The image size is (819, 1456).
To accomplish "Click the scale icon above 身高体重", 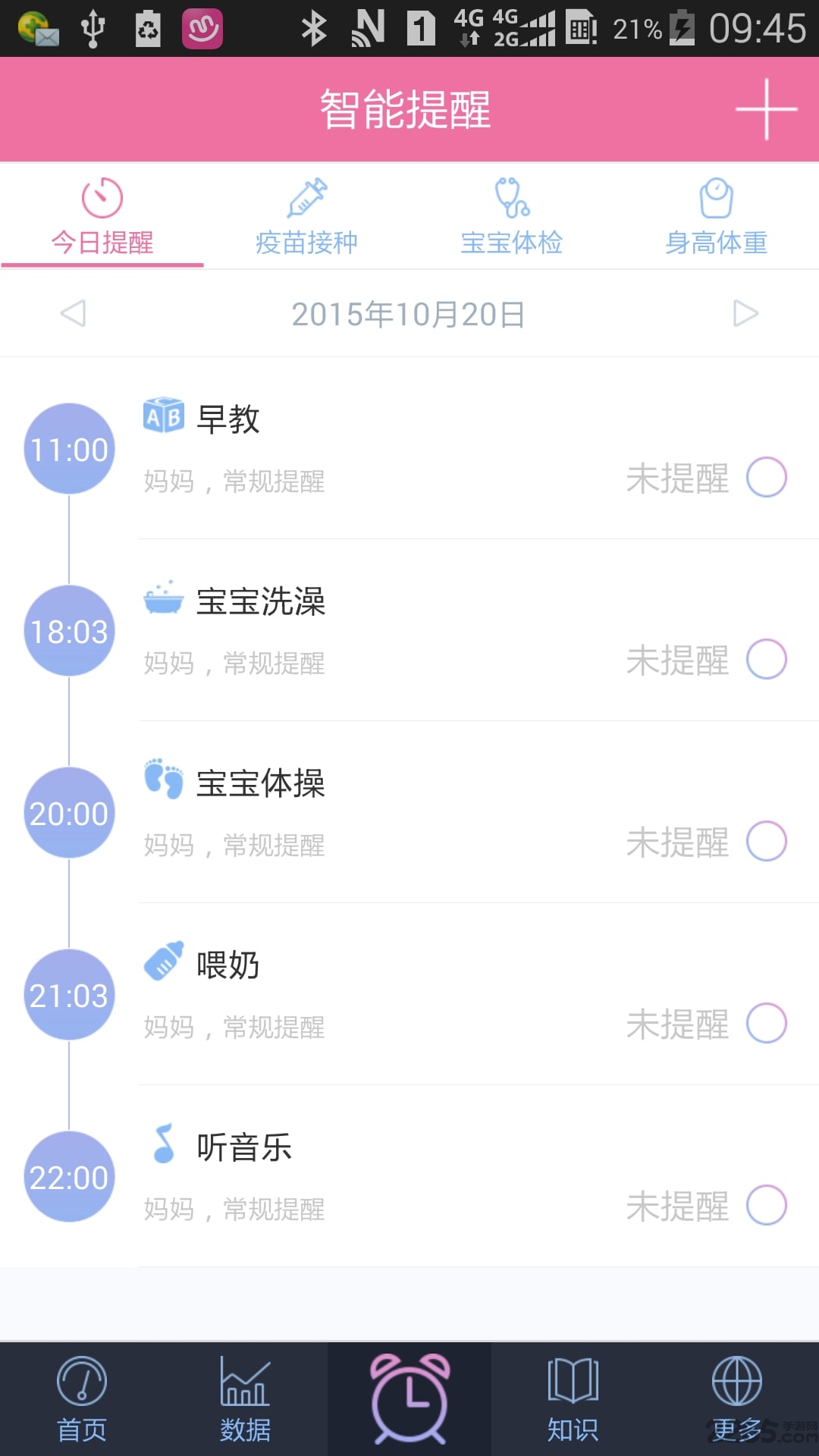I will pos(716,199).
